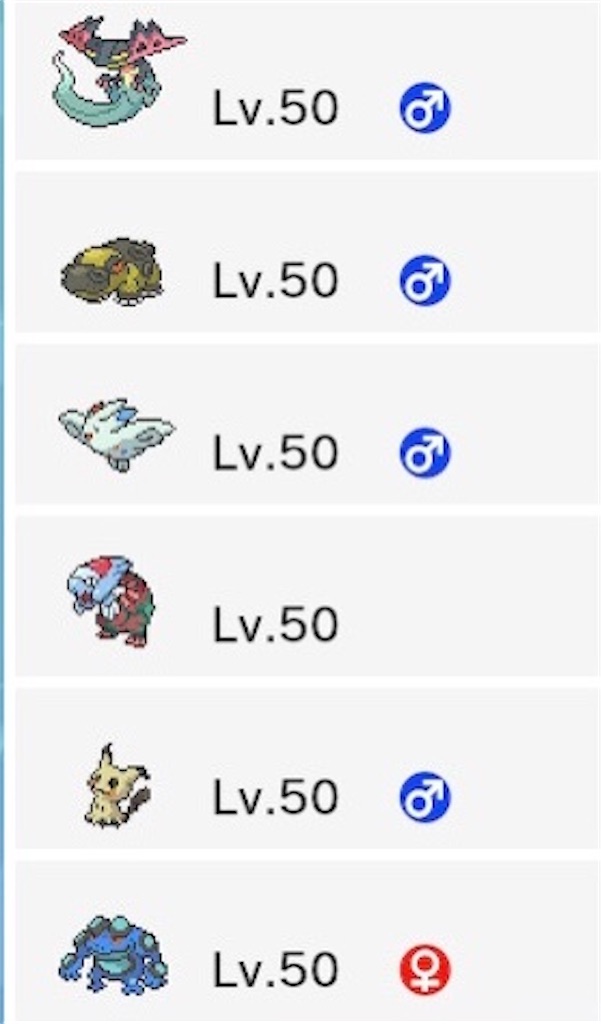Select the Hippowdon entry in the team

coord(307,253)
